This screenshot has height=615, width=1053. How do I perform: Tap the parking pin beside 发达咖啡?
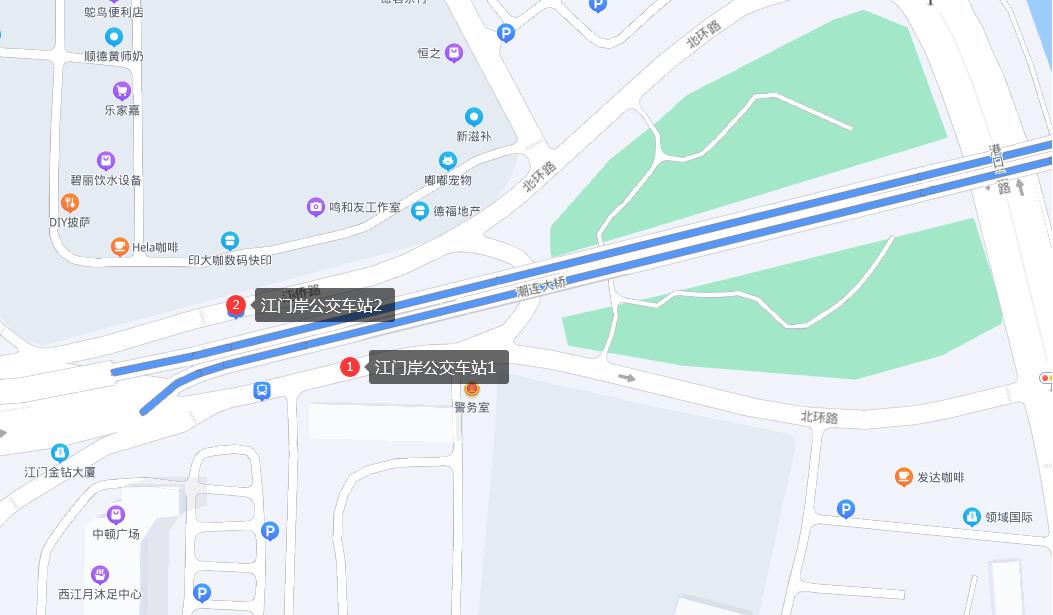846,510
